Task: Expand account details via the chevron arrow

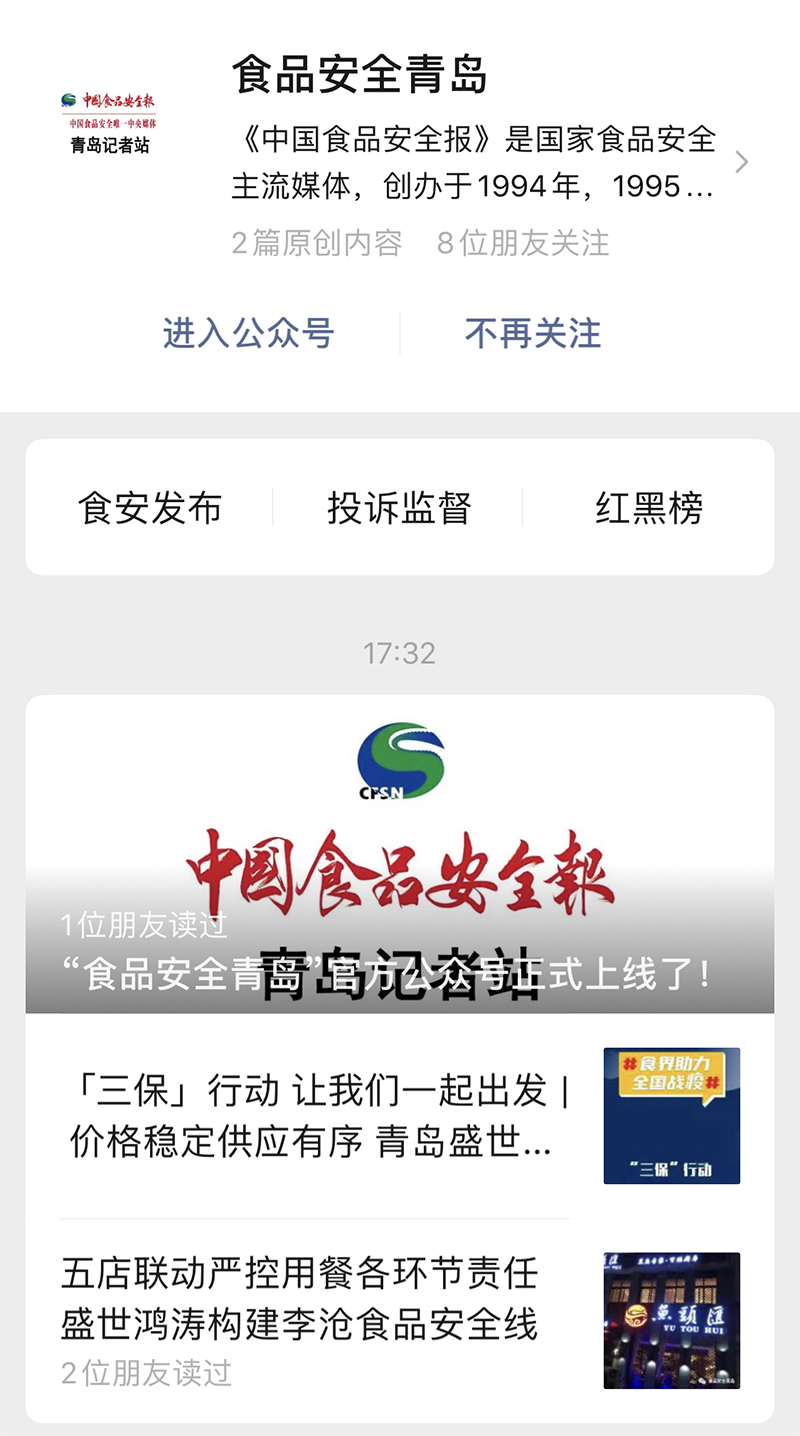Action: point(741,162)
